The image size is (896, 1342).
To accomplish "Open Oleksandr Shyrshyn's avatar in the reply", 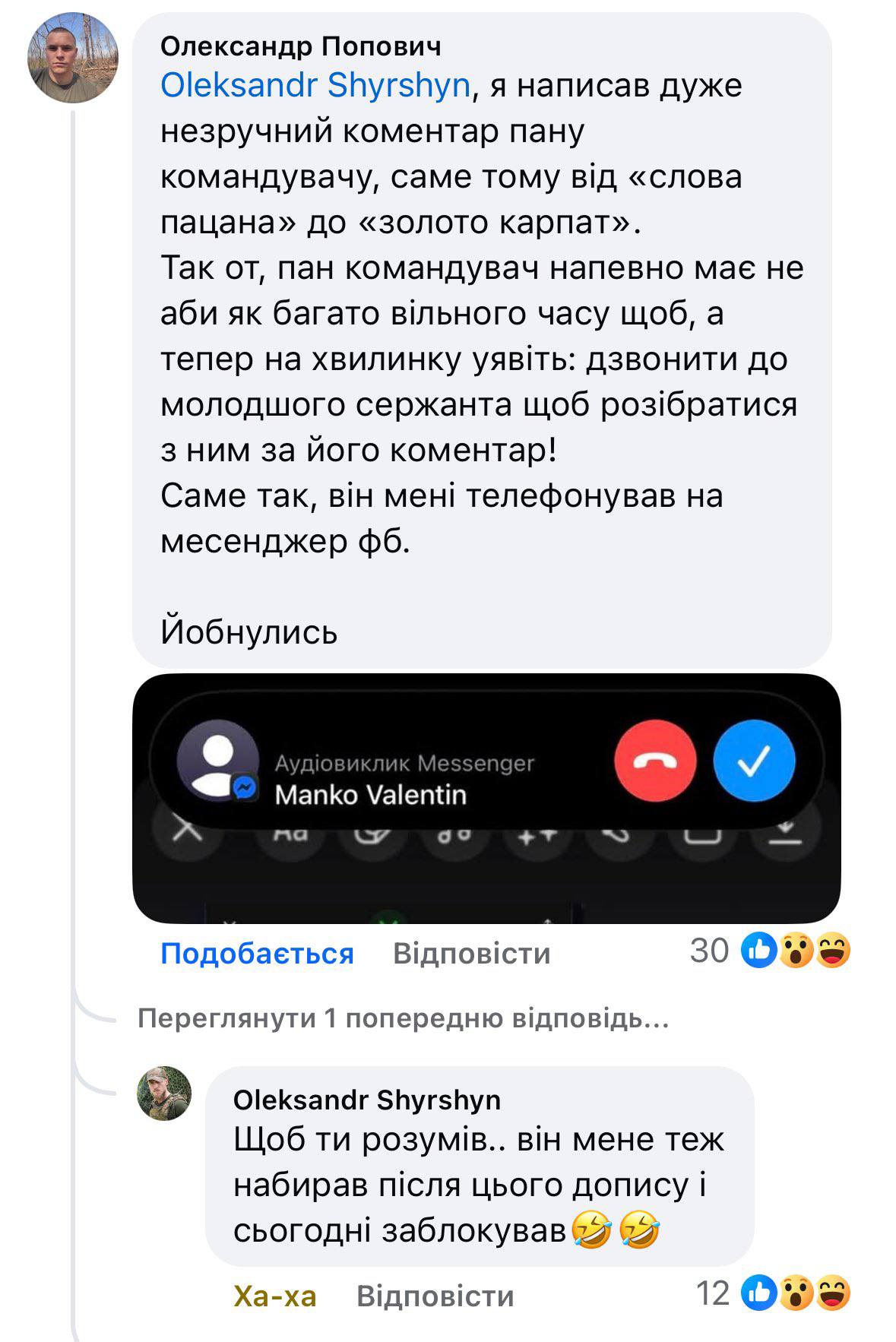I will pos(164,1094).
